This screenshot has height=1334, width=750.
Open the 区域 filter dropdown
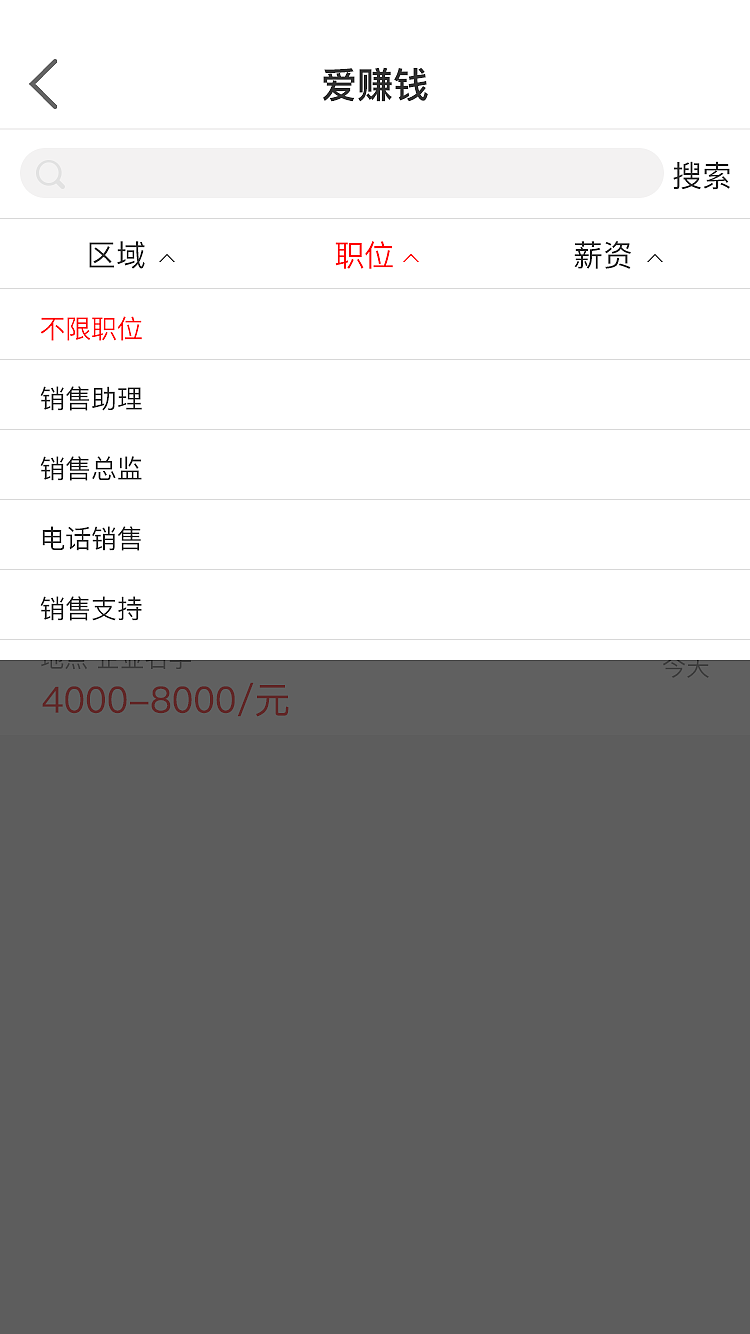pyautogui.click(x=130, y=256)
